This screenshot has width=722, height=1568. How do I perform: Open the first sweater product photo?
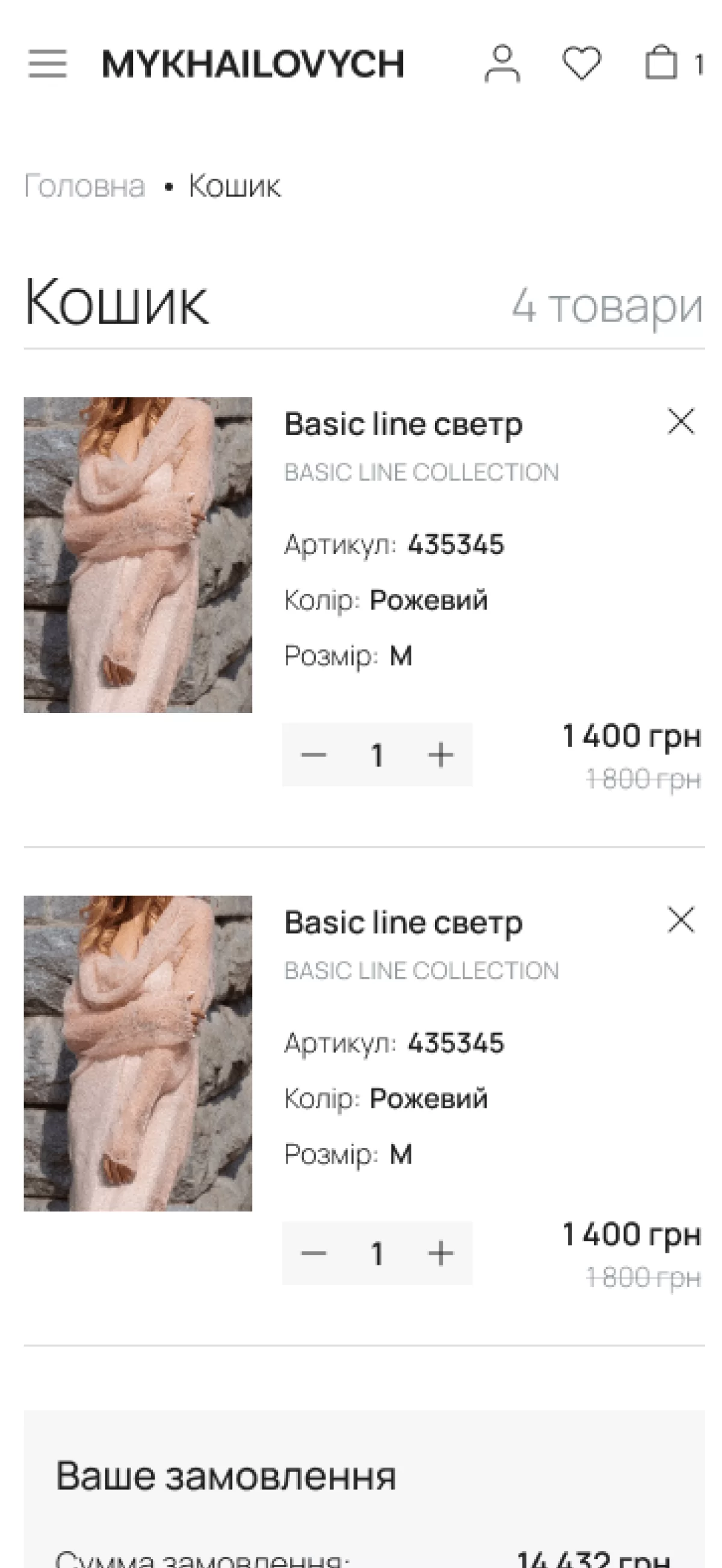(x=138, y=555)
